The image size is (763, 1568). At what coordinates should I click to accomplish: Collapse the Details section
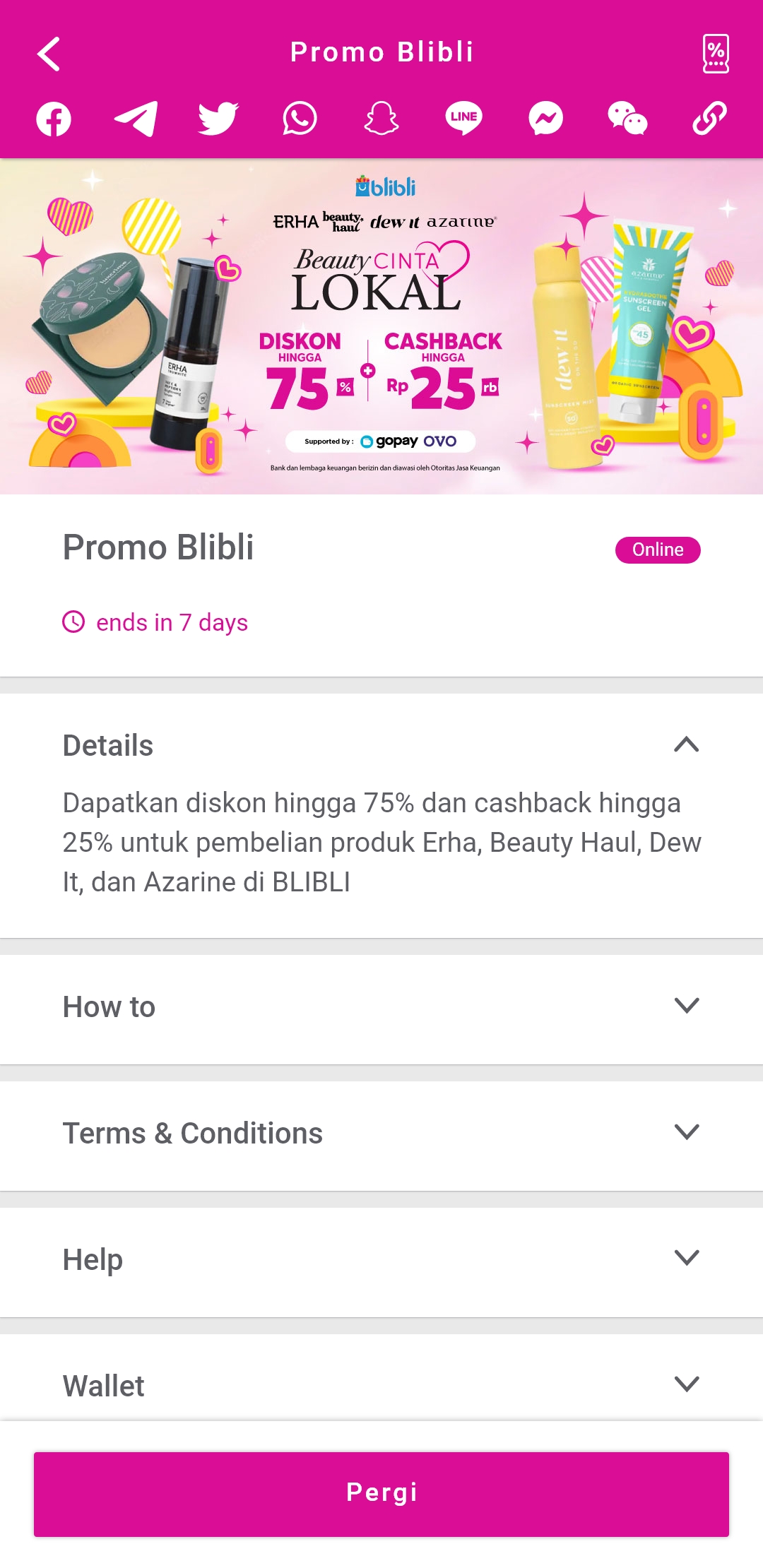[x=686, y=744]
